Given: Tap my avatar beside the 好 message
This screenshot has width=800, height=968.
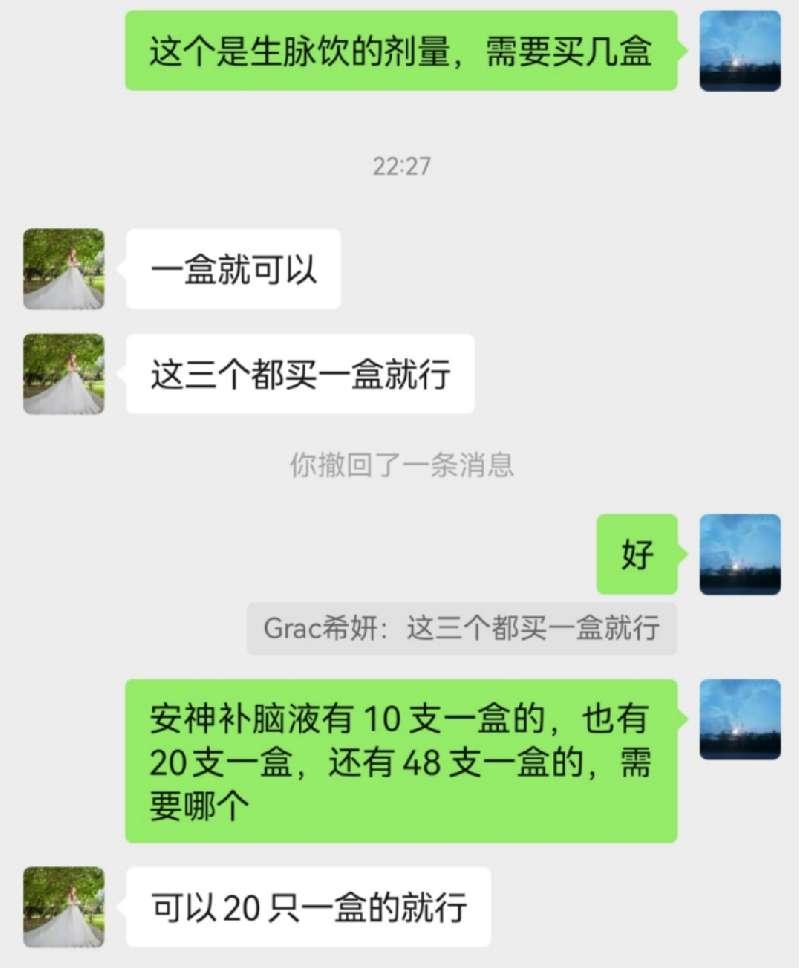Looking at the screenshot, I should tap(739, 554).
